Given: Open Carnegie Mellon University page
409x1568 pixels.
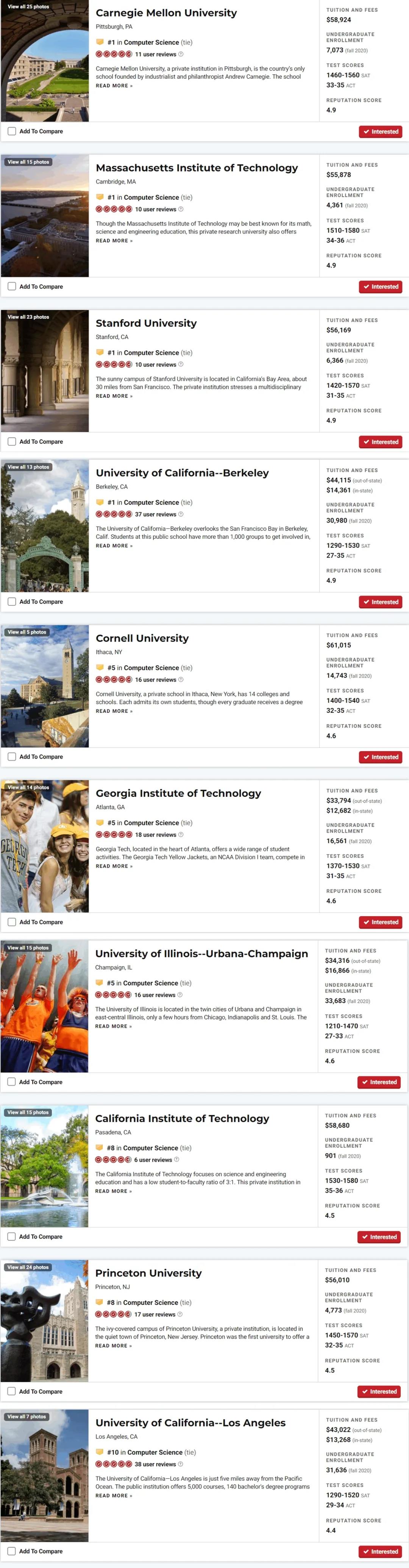Looking at the screenshot, I should [x=166, y=13].
